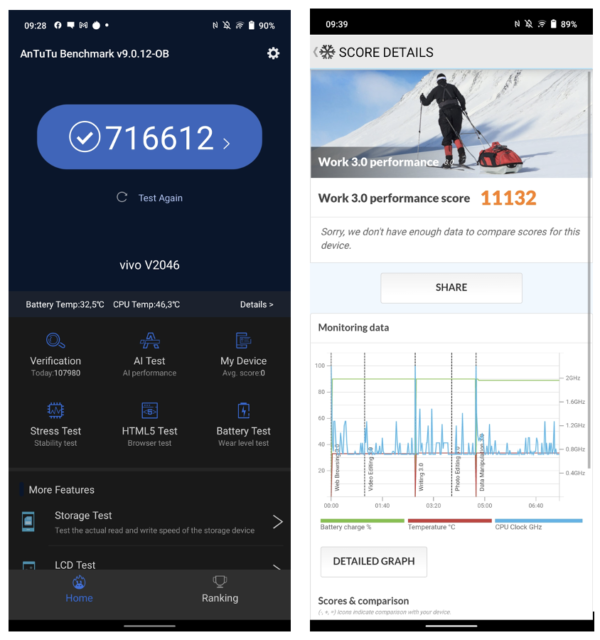The image size is (600, 640).
Task: Open the 716612 score result
Action: [x=150, y=138]
